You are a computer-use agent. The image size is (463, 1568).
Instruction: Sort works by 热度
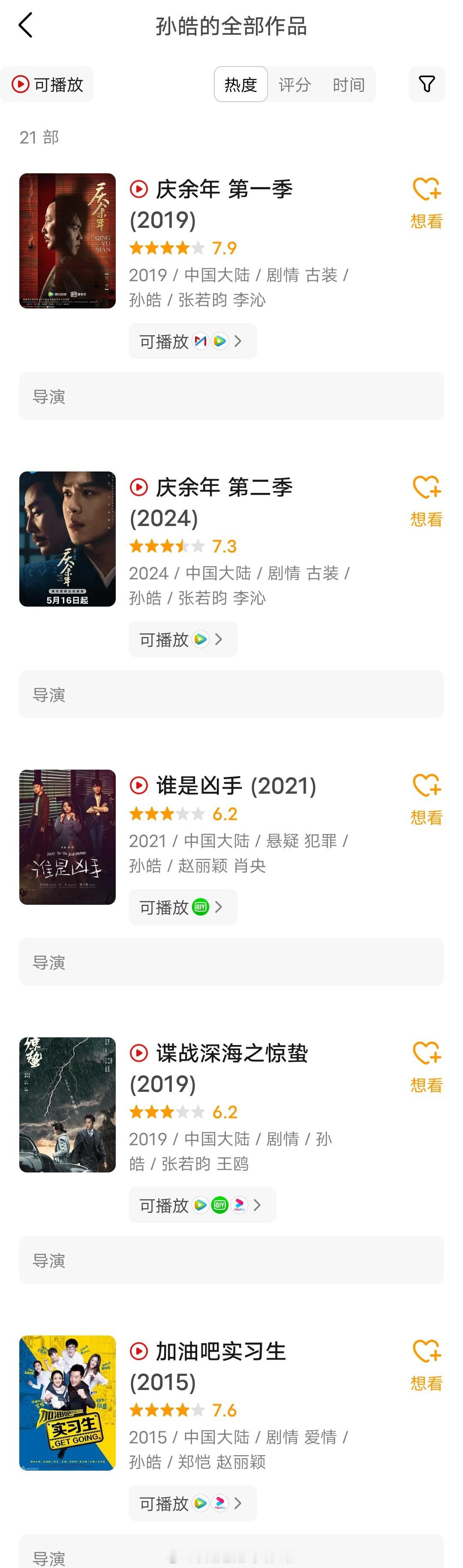pos(241,84)
